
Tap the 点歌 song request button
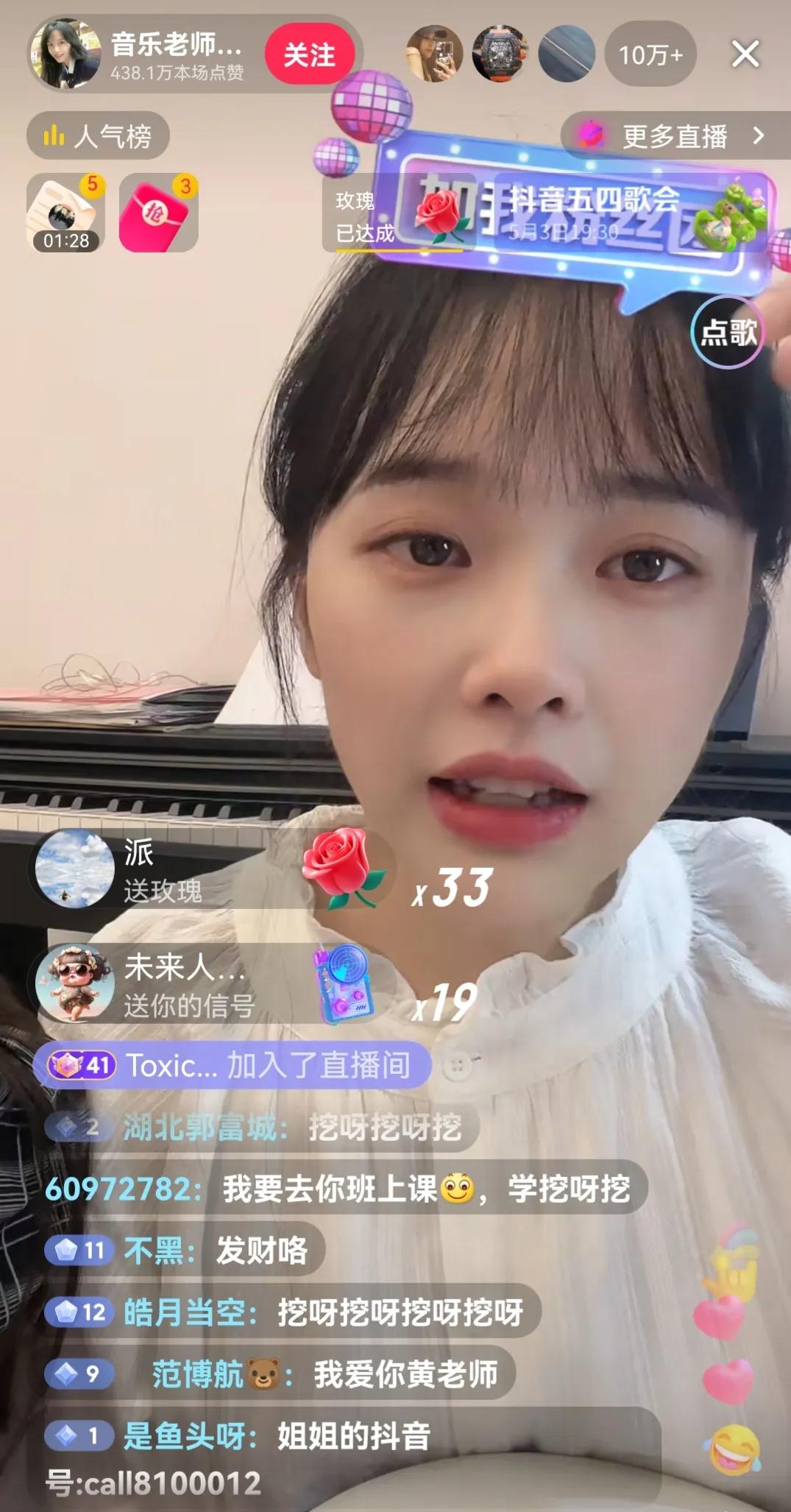point(727,332)
